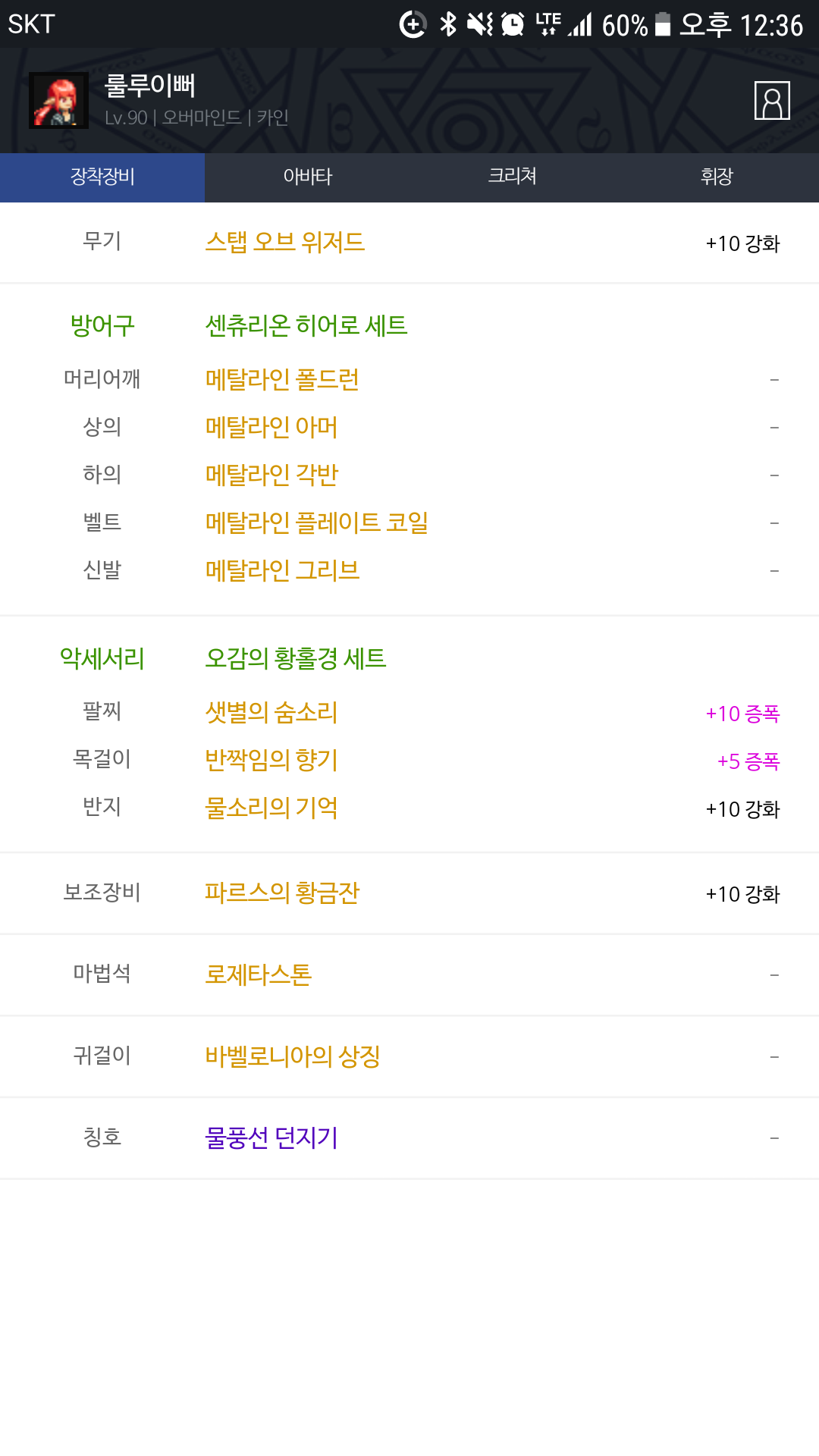Screen dimensions: 819x1456
Task: Tap necklace item 반짝임의 향기
Action: click(x=271, y=760)
